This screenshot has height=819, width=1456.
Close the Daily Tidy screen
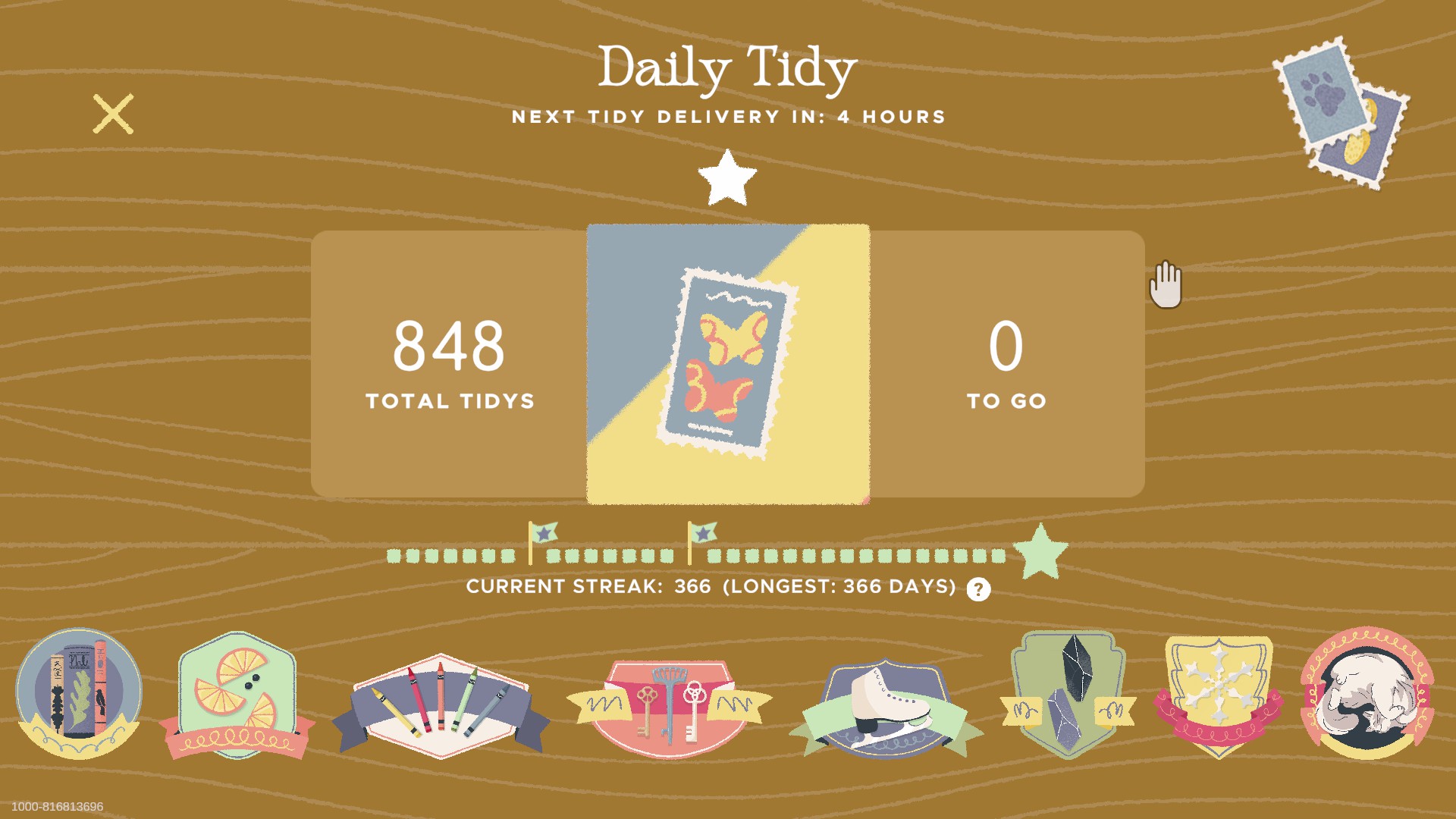click(x=113, y=114)
